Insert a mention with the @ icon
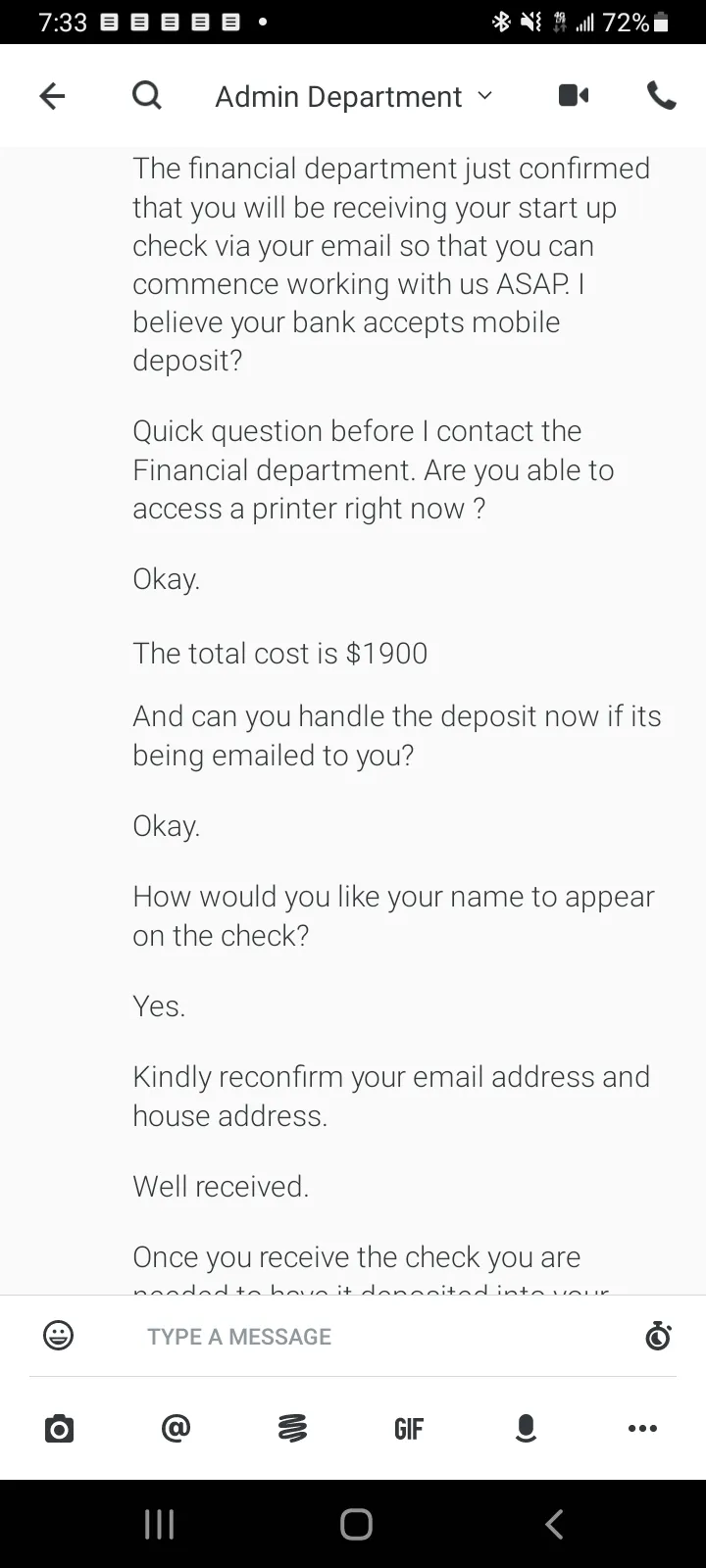The image size is (706, 1568). (176, 1428)
